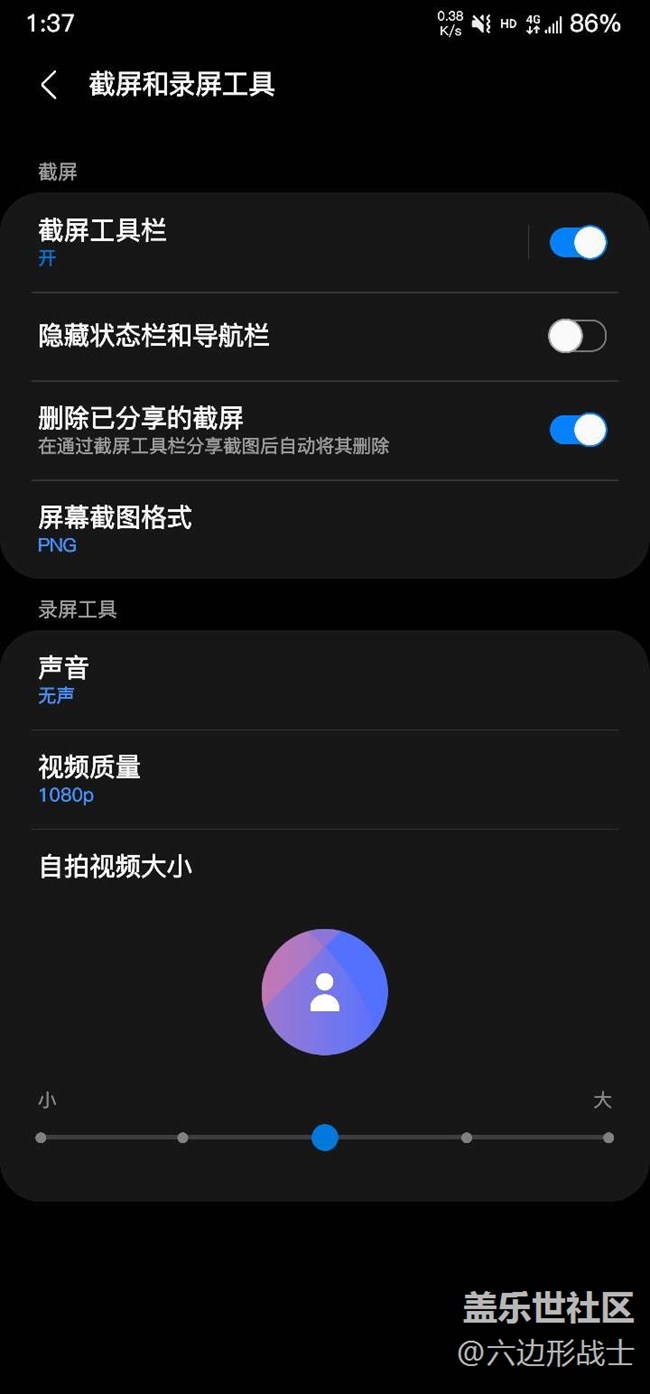This screenshot has width=650, height=1394.
Task: Enable 隐藏状态栏和导航栏
Action: 577,336
